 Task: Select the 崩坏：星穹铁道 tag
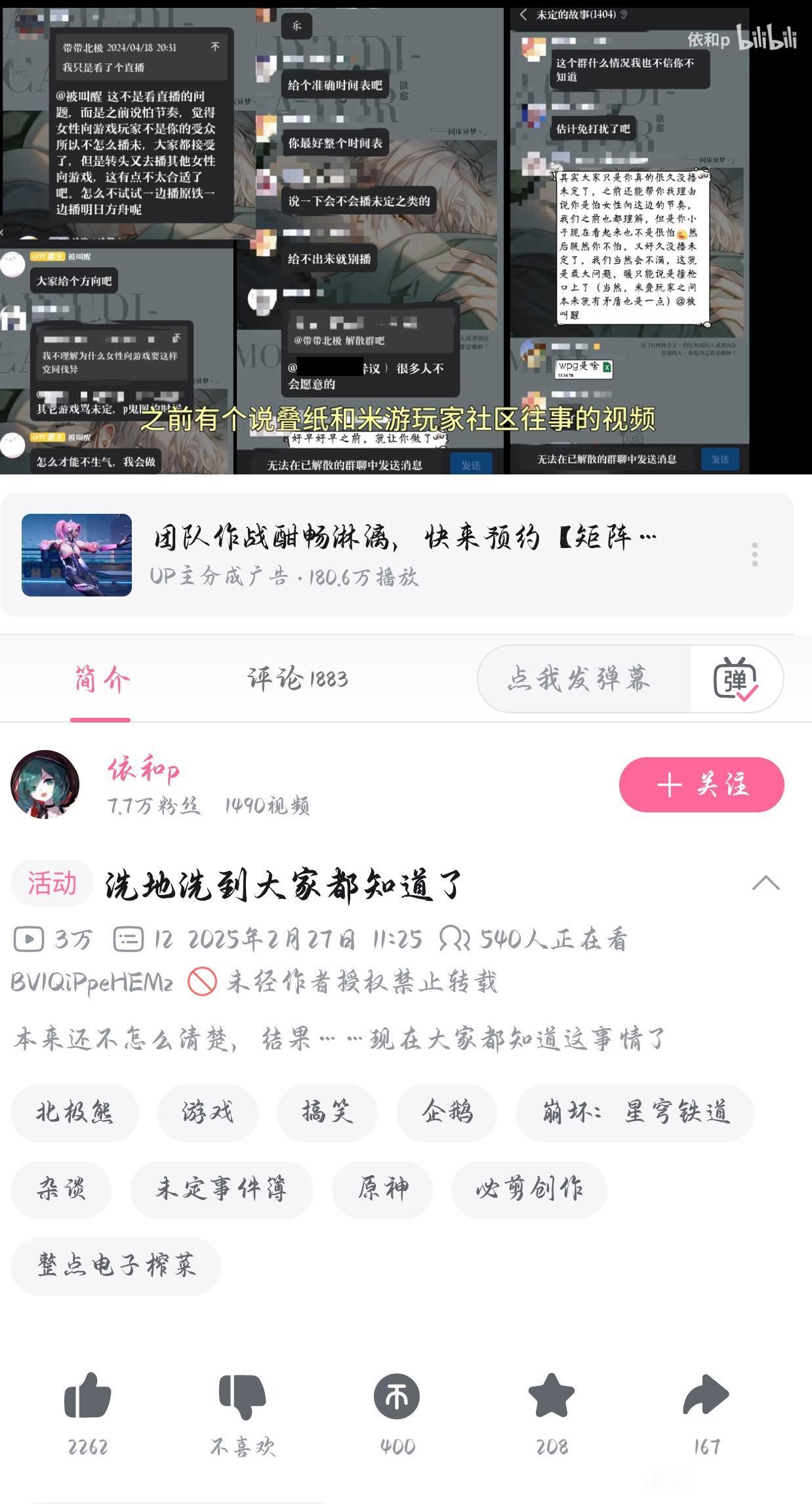(634, 1113)
